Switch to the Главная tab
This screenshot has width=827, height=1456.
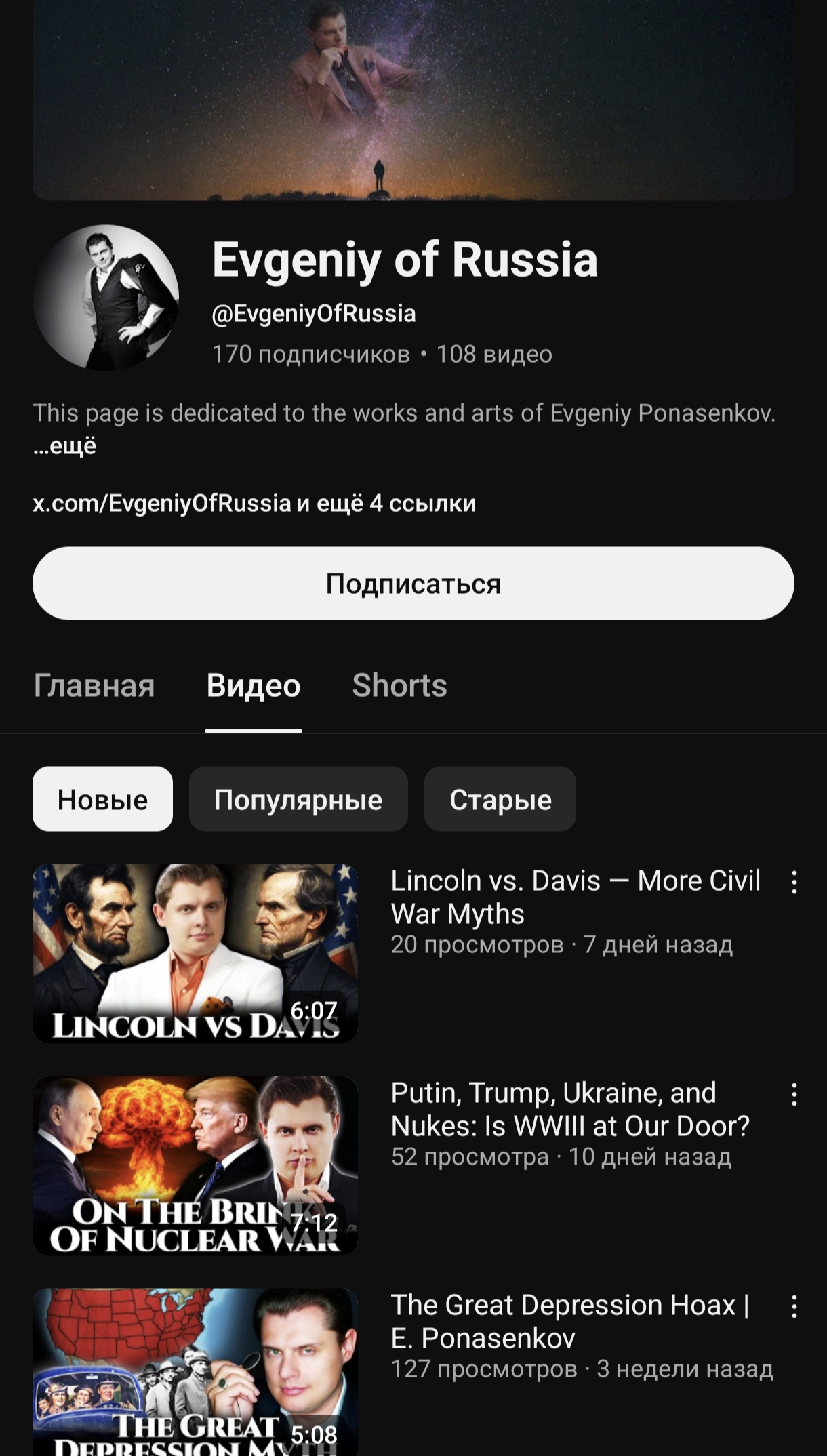click(x=94, y=685)
